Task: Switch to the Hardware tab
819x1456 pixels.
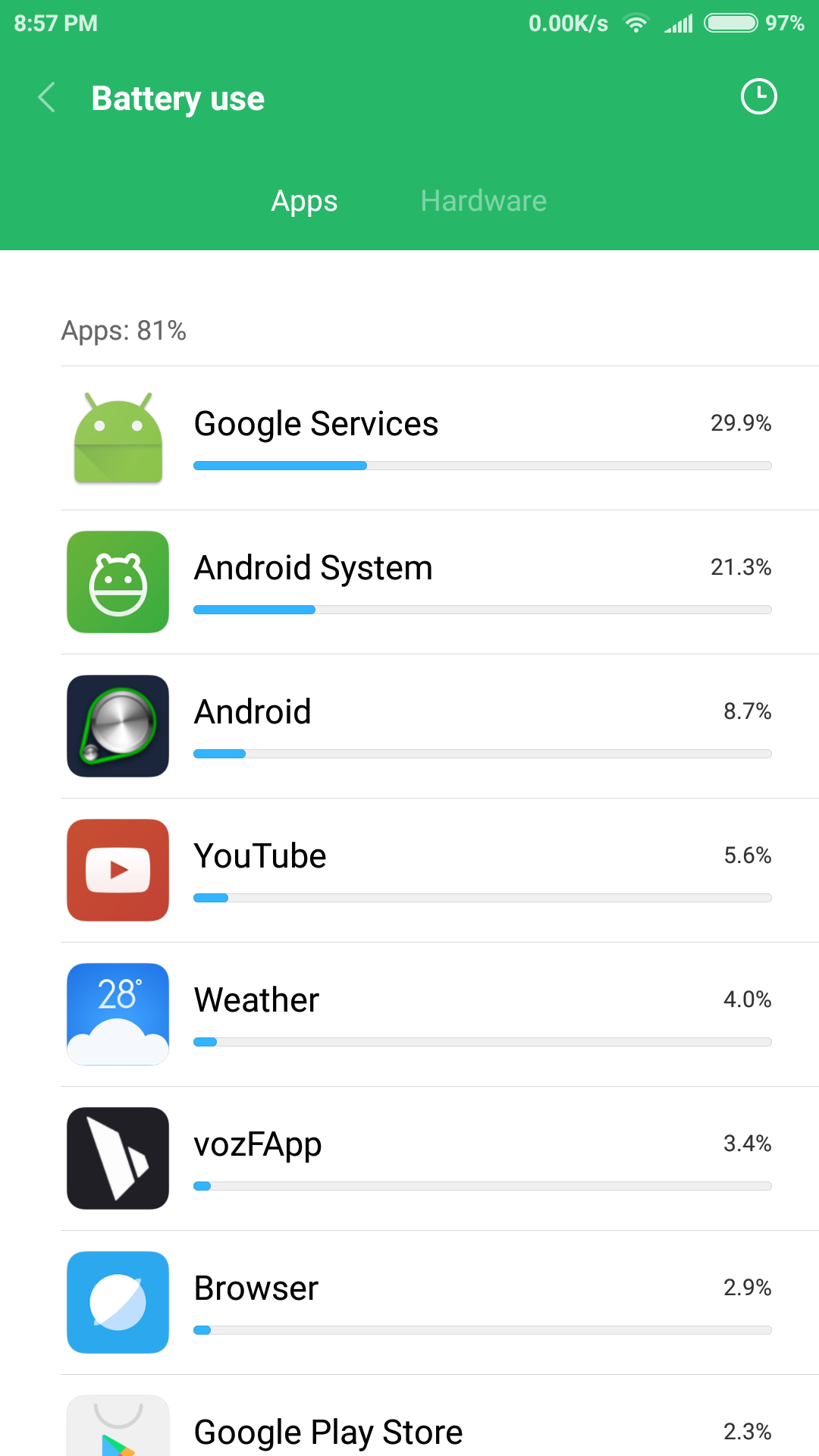Action: click(x=484, y=201)
